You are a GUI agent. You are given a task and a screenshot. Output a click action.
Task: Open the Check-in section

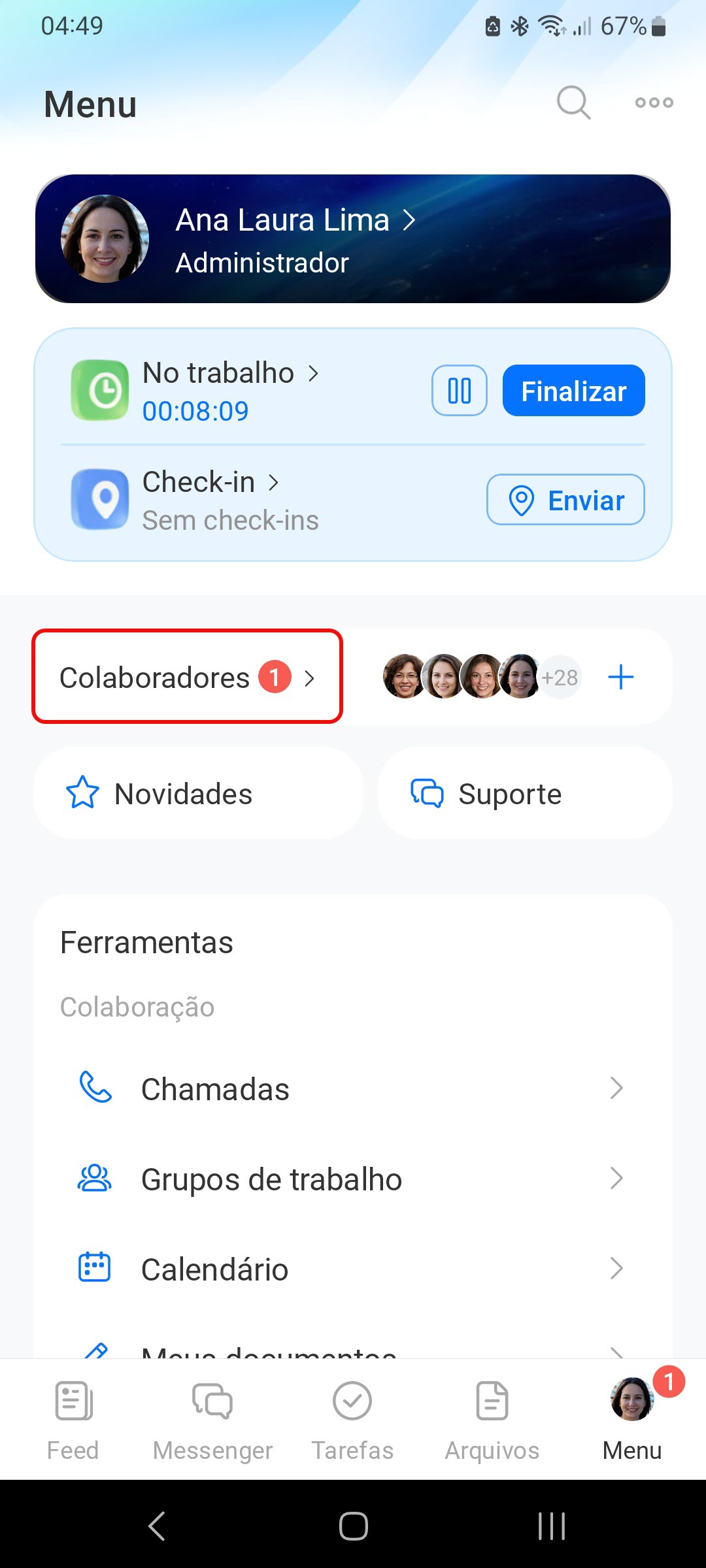(210, 483)
